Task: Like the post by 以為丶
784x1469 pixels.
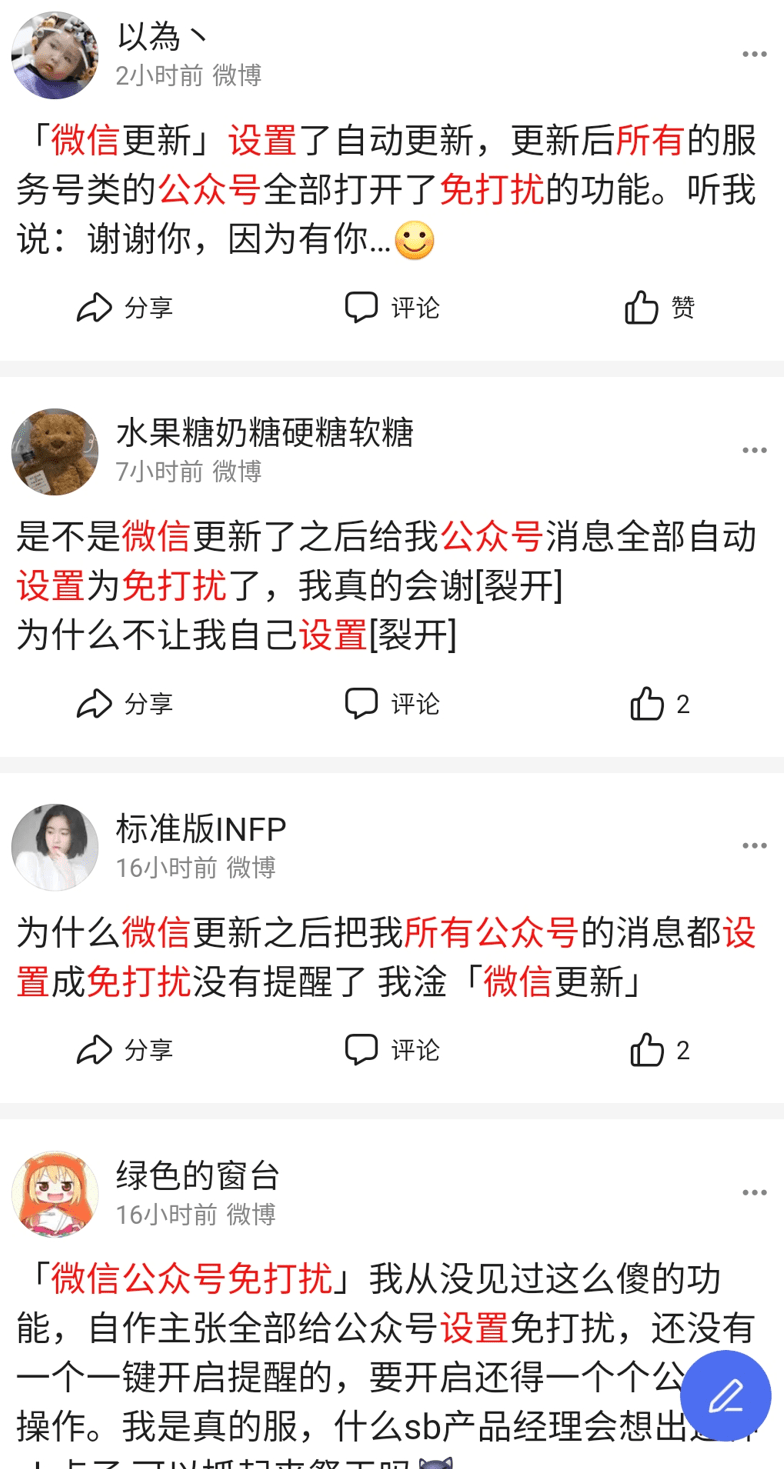Action: (659, 307)
